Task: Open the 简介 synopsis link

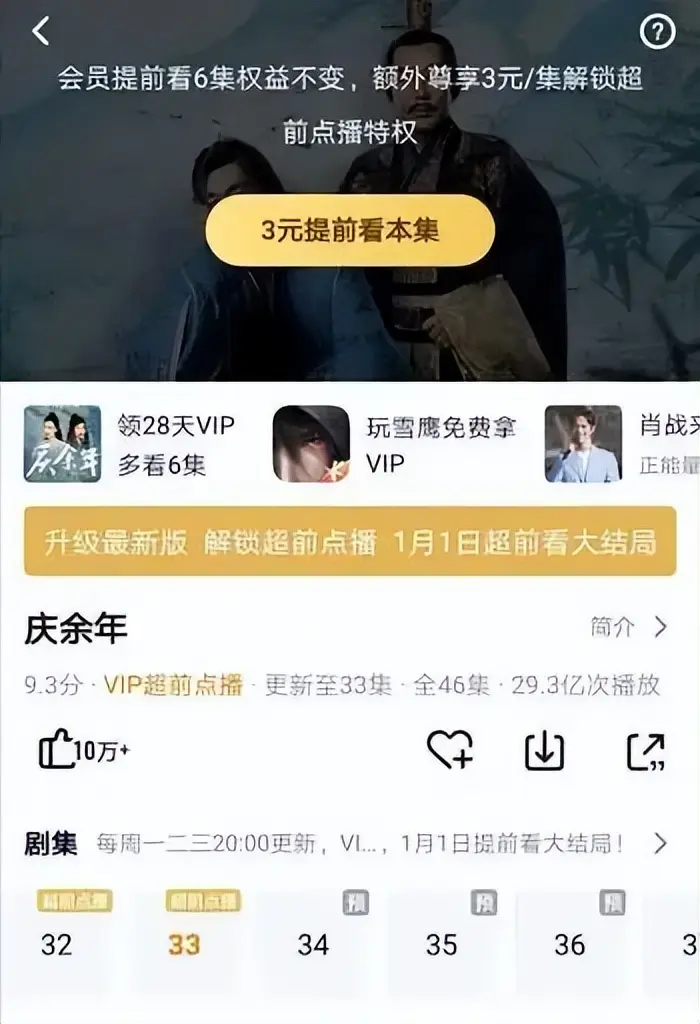Action: 628,627
